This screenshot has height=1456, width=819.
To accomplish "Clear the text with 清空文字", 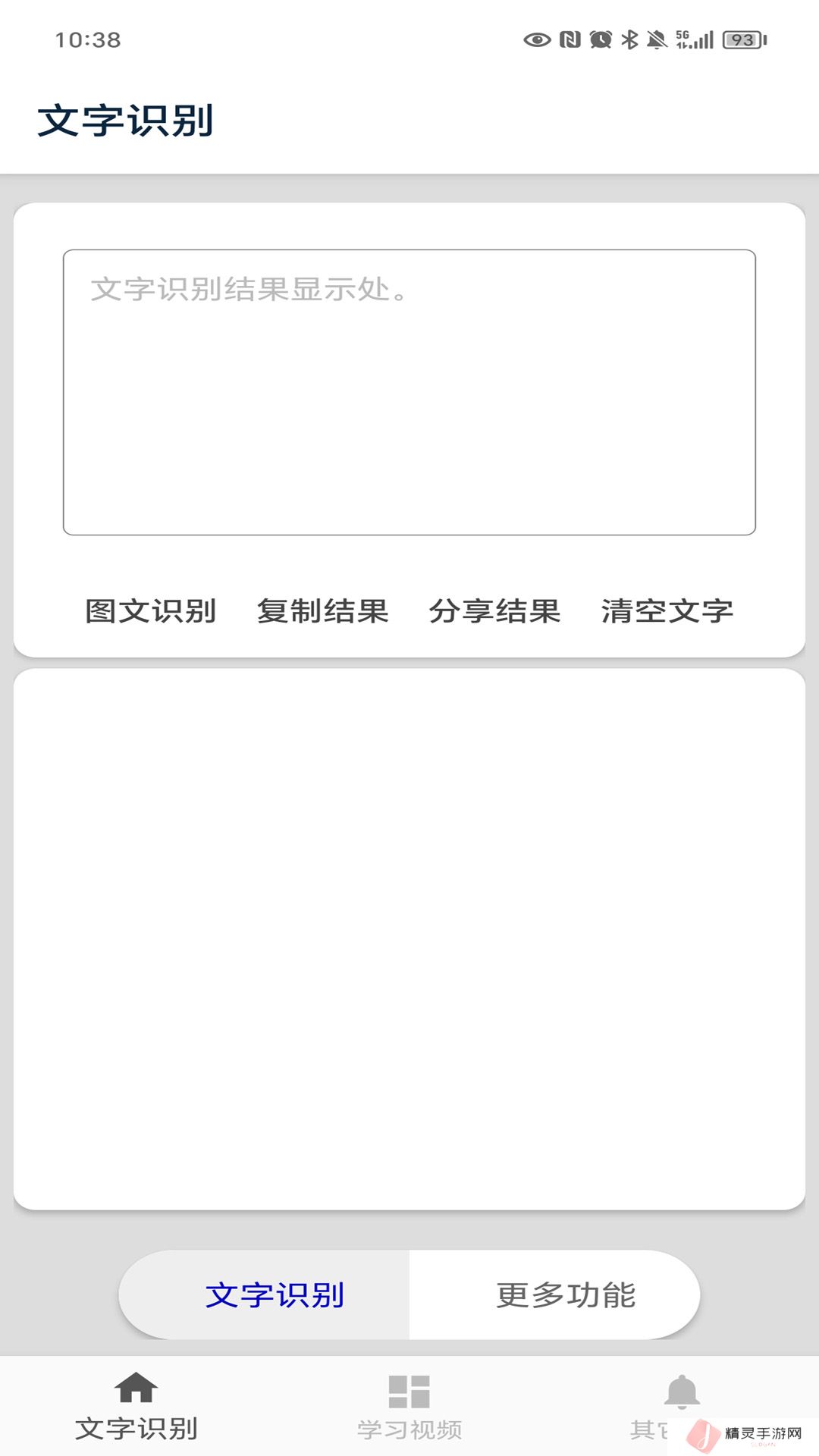I will pyautogui.click(x=667, y=611).
